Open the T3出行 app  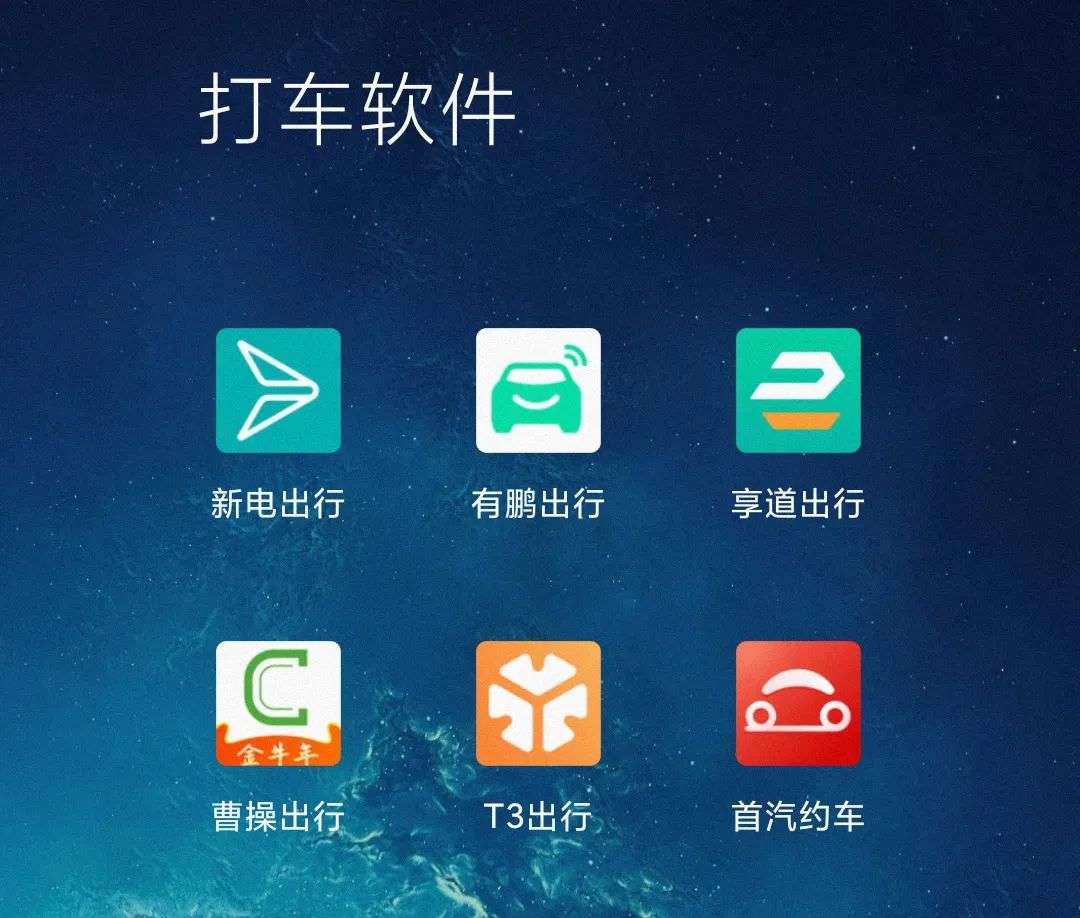[x=538, y=703]
